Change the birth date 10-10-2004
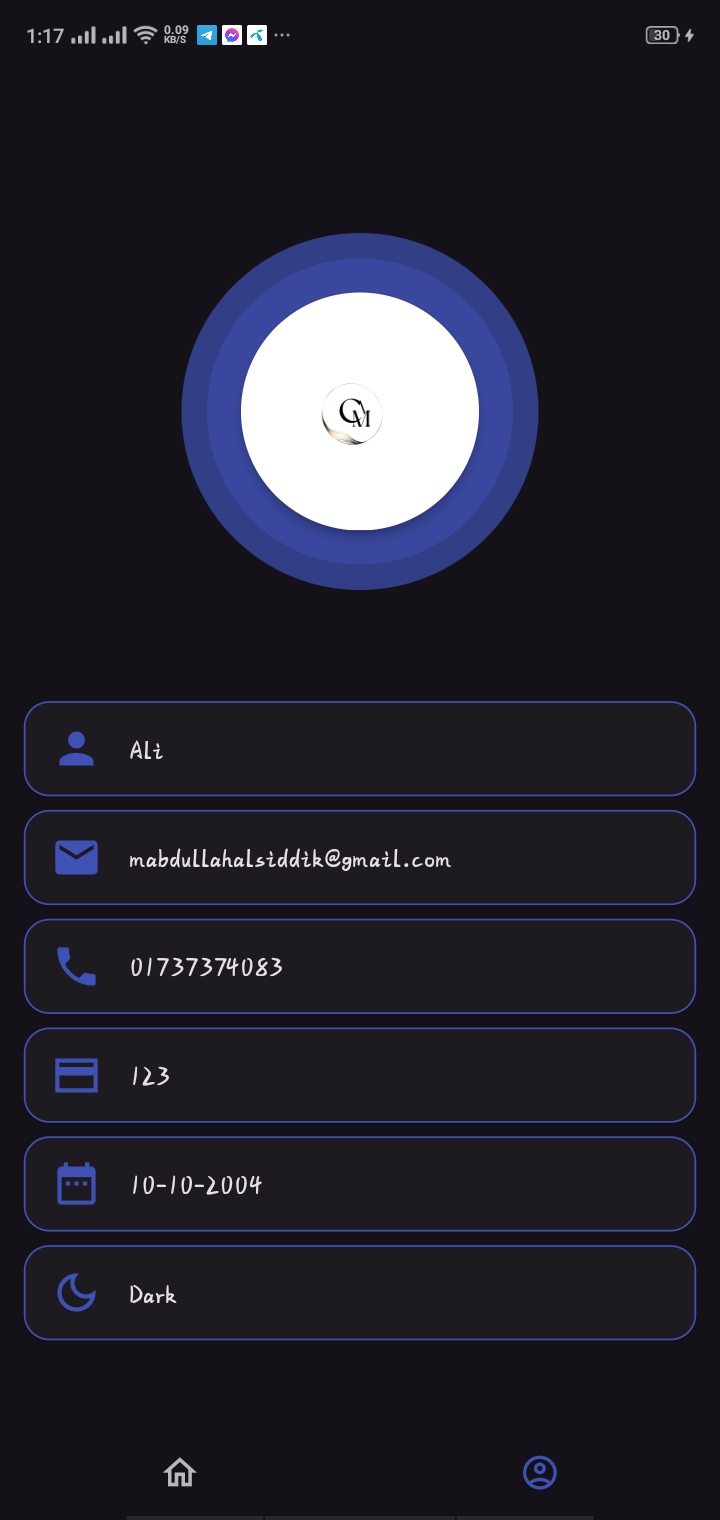Screen dimensions: 720x1520 point(359,1184)
